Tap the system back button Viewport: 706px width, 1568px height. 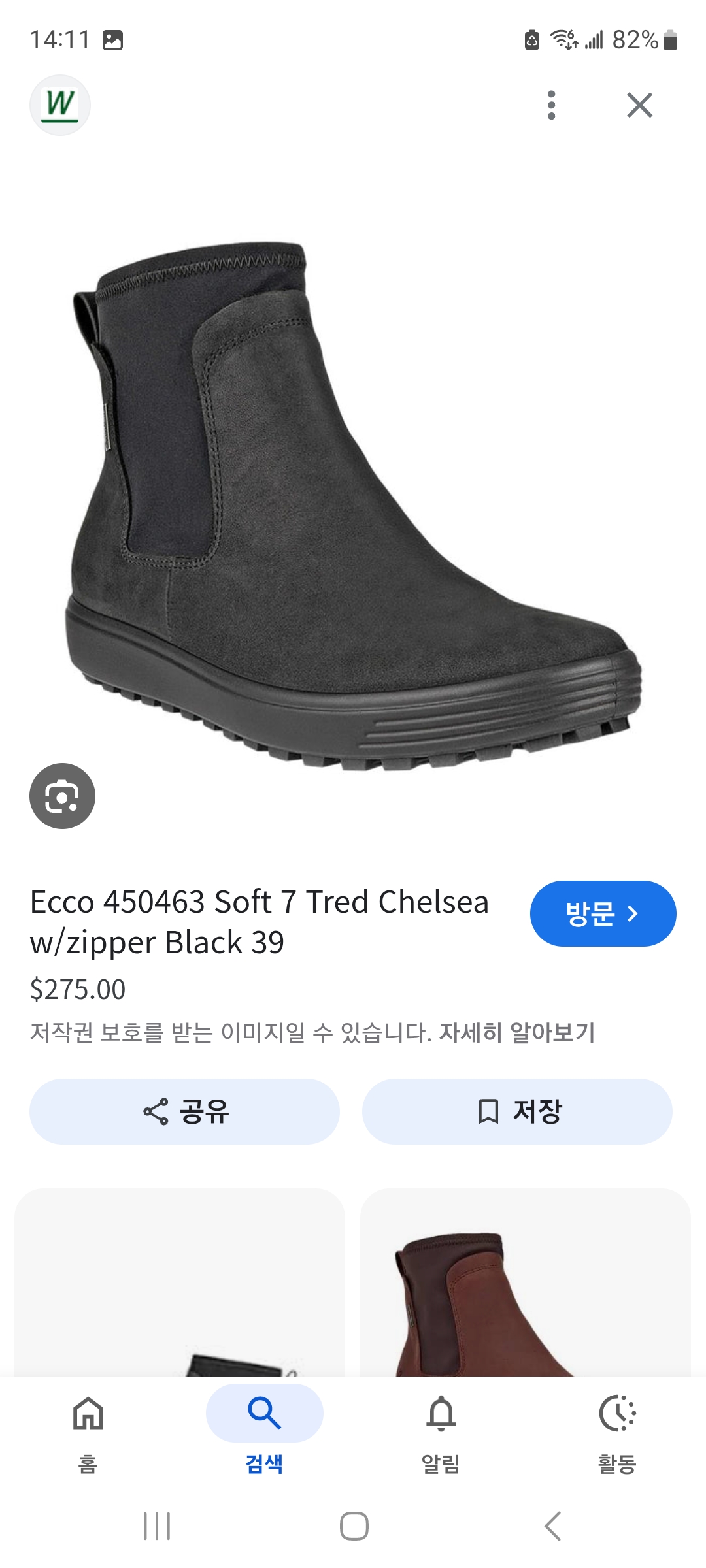pyautogui.click(x=552, y=1526)
